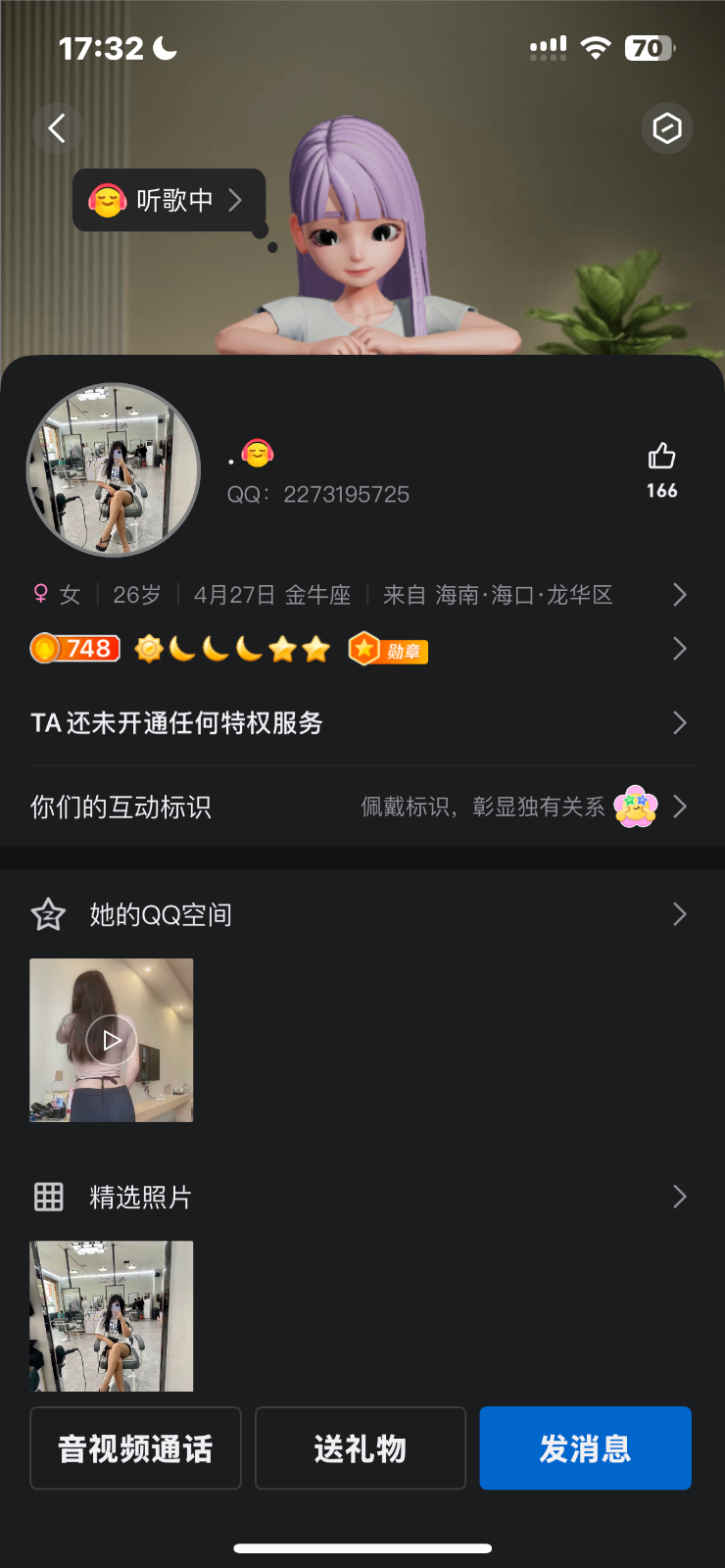Screen dimensions: 725x1568
Task: Open 她的QQ空间
Action: tap(359, 914)
